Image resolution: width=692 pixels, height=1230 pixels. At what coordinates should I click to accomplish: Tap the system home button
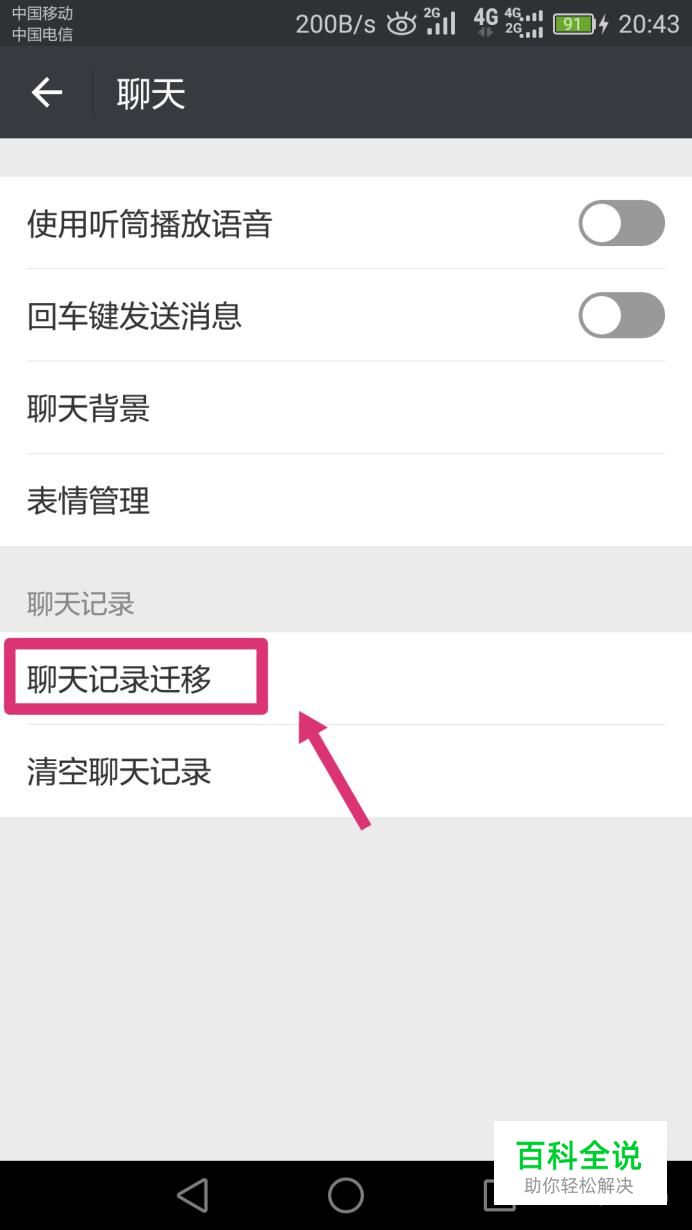(x=346, y=1194)
